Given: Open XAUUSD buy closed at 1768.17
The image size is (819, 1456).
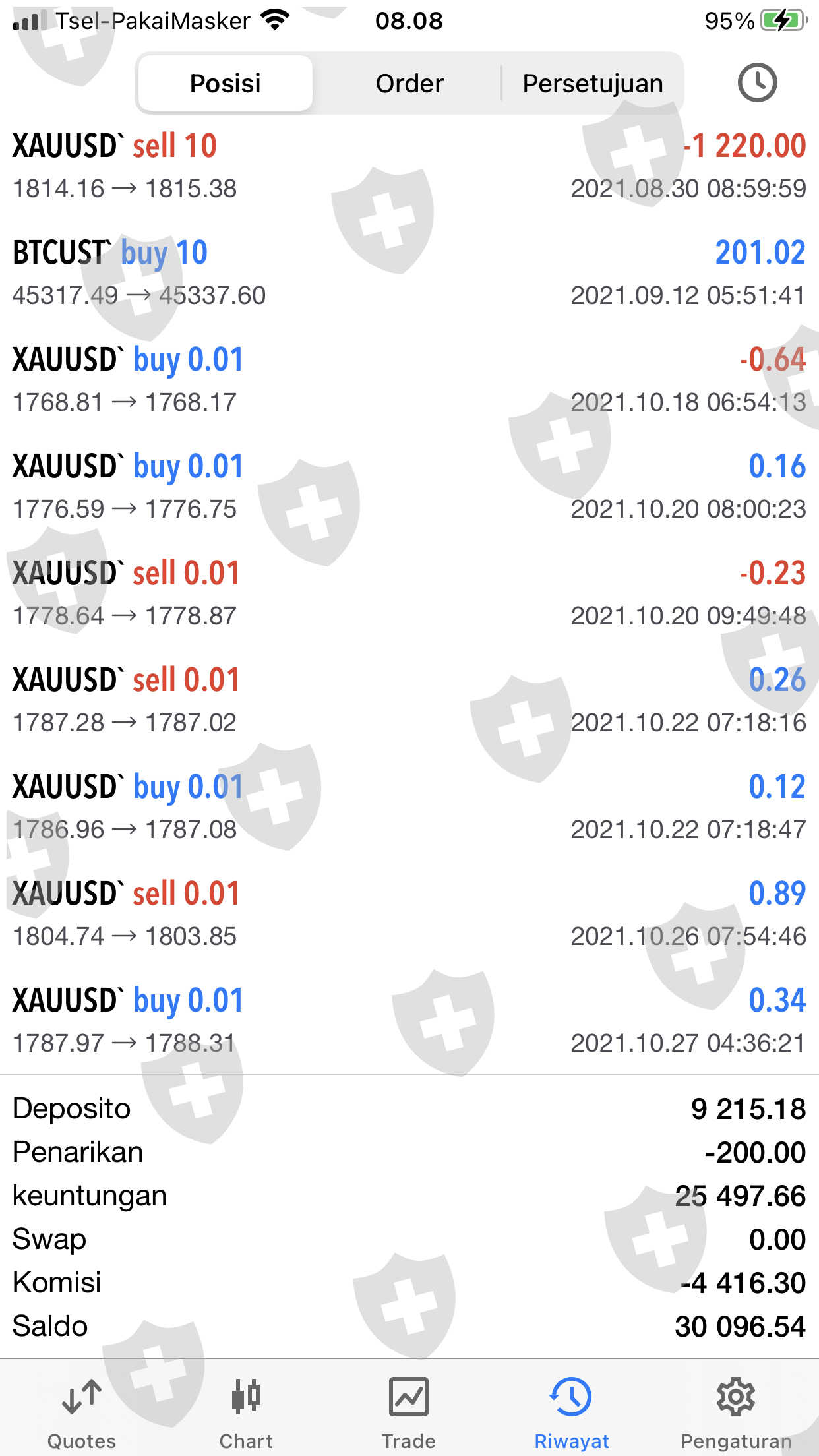Looking at the screenshot, I should click(x=409, y=380).
